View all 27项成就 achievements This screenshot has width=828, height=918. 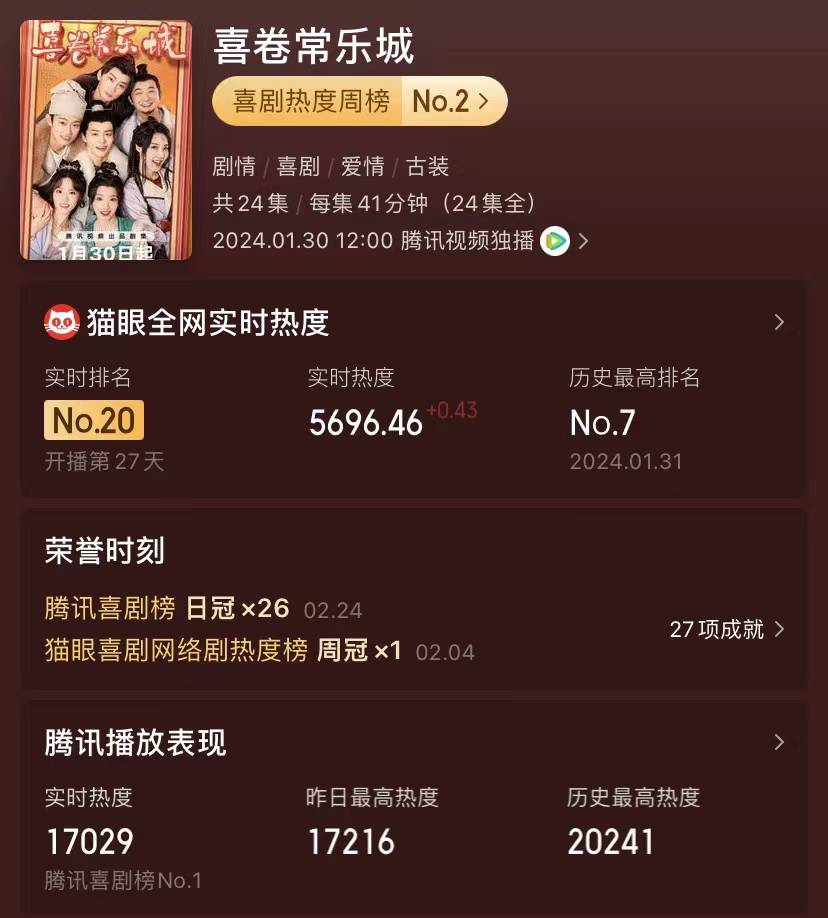pyautogui.click(x=727, y=629)
